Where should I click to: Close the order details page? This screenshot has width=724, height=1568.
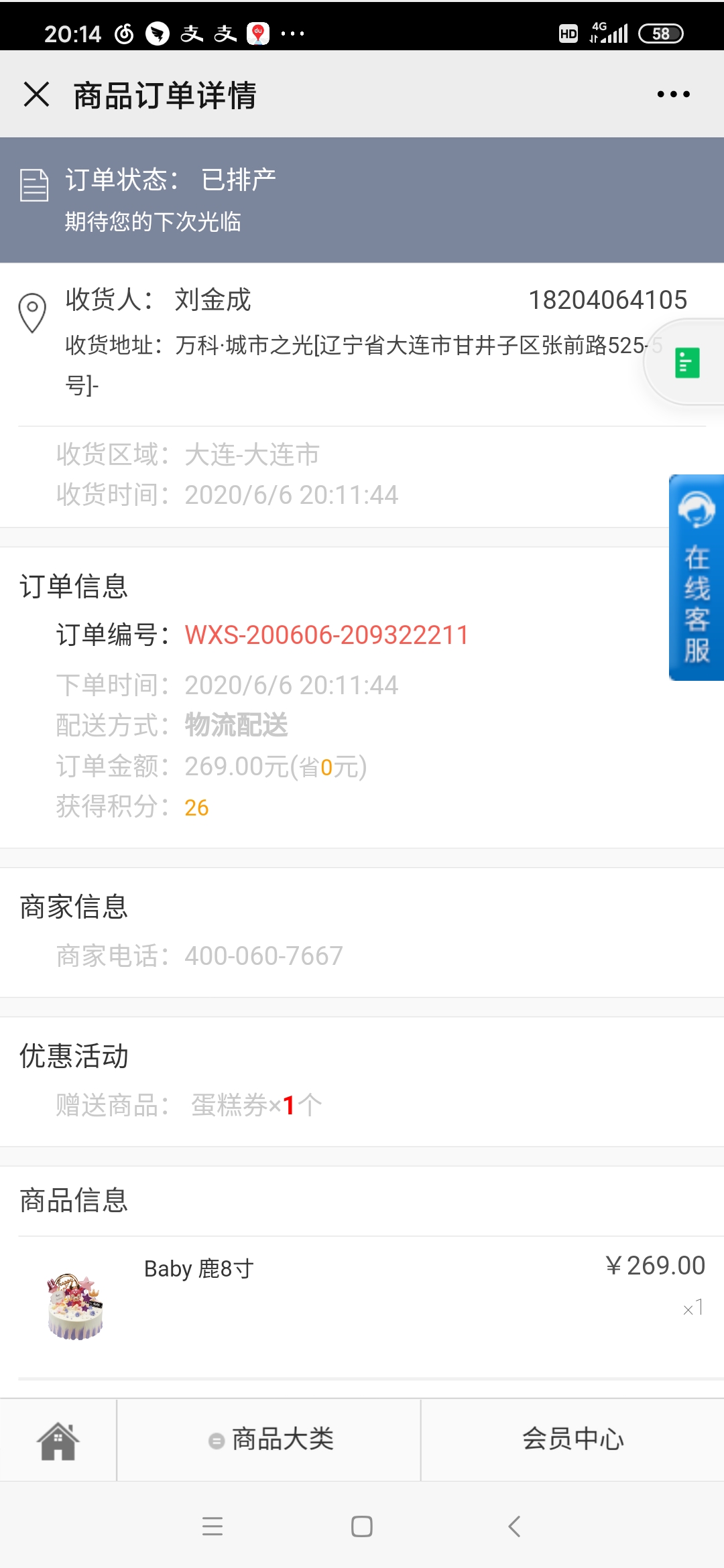click(x=37, y=94)
